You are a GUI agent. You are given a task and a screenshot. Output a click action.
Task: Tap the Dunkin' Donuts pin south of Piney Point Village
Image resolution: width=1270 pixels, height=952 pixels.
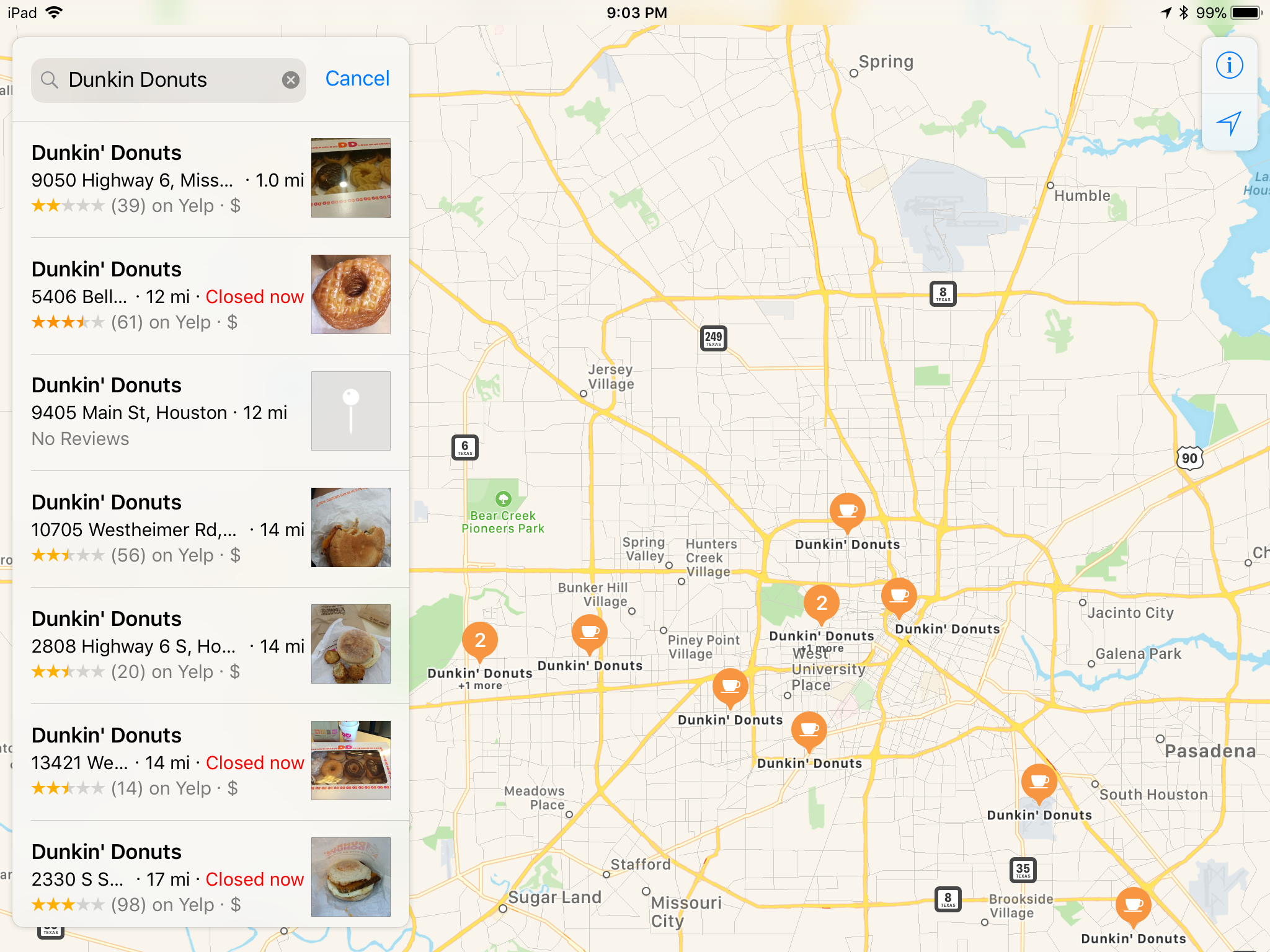(x=730, y=687)
